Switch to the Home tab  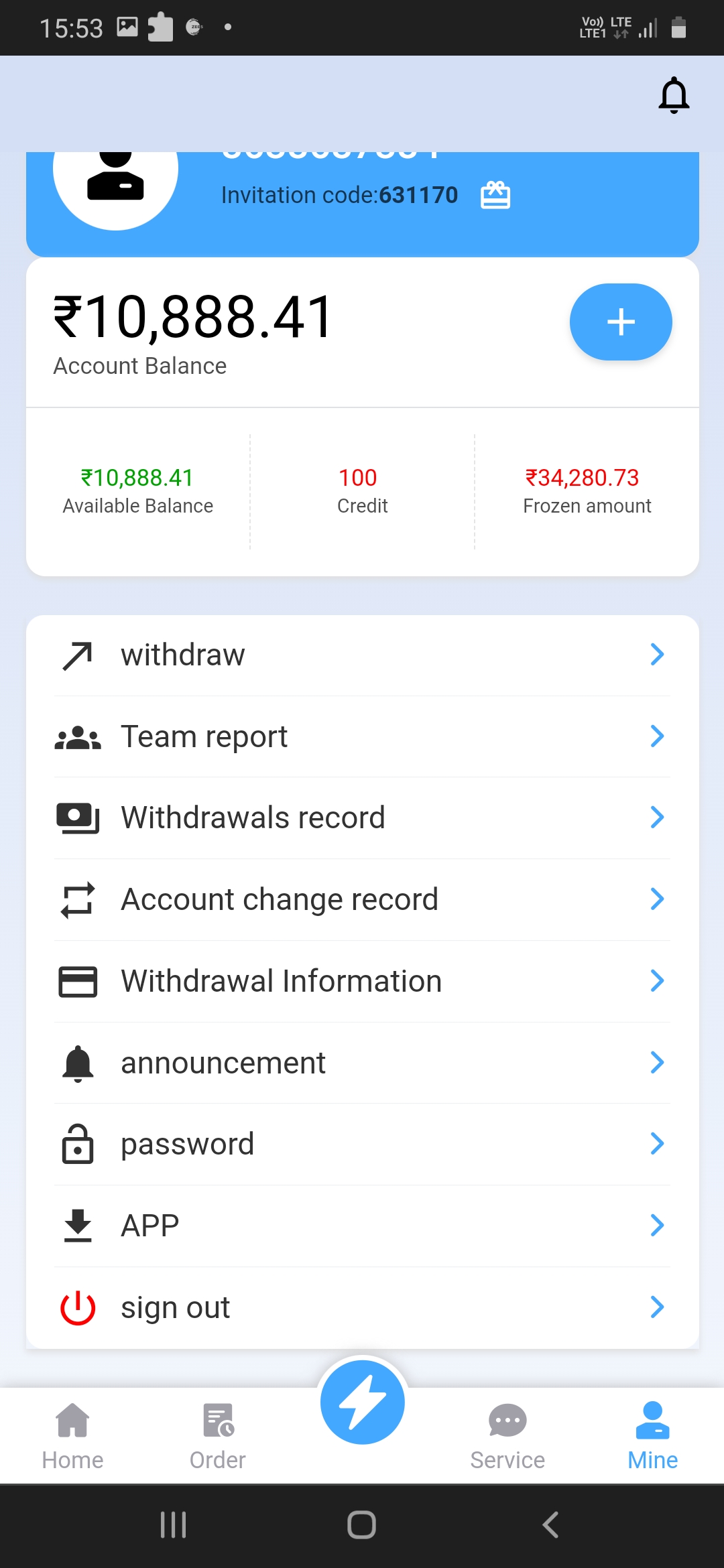tap(72, 1436)
